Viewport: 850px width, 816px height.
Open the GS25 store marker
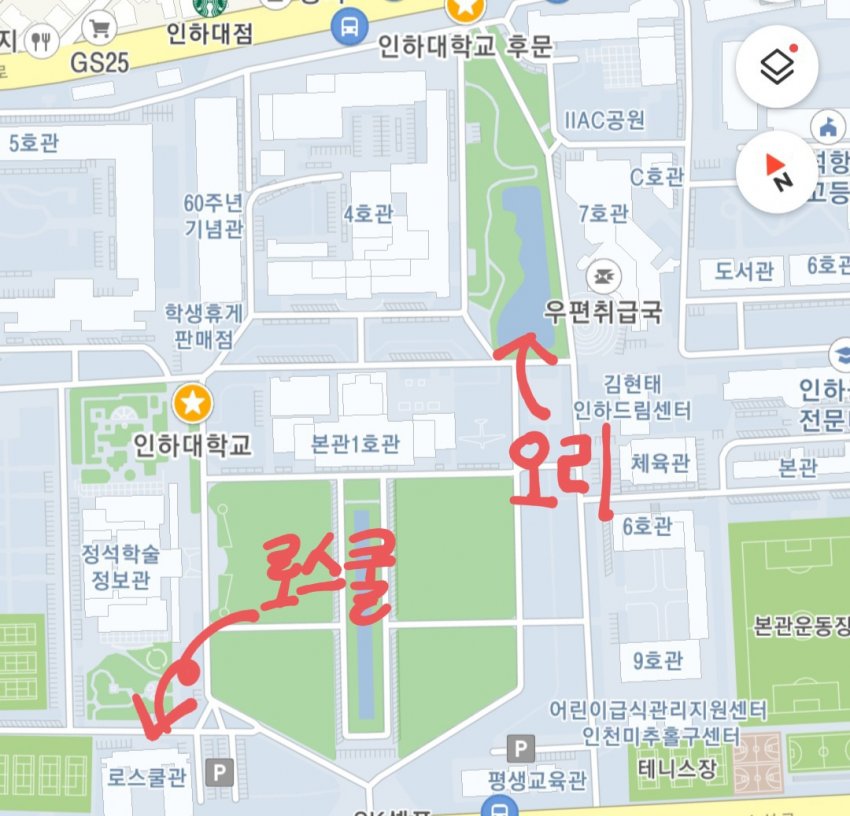pos(99,30)
